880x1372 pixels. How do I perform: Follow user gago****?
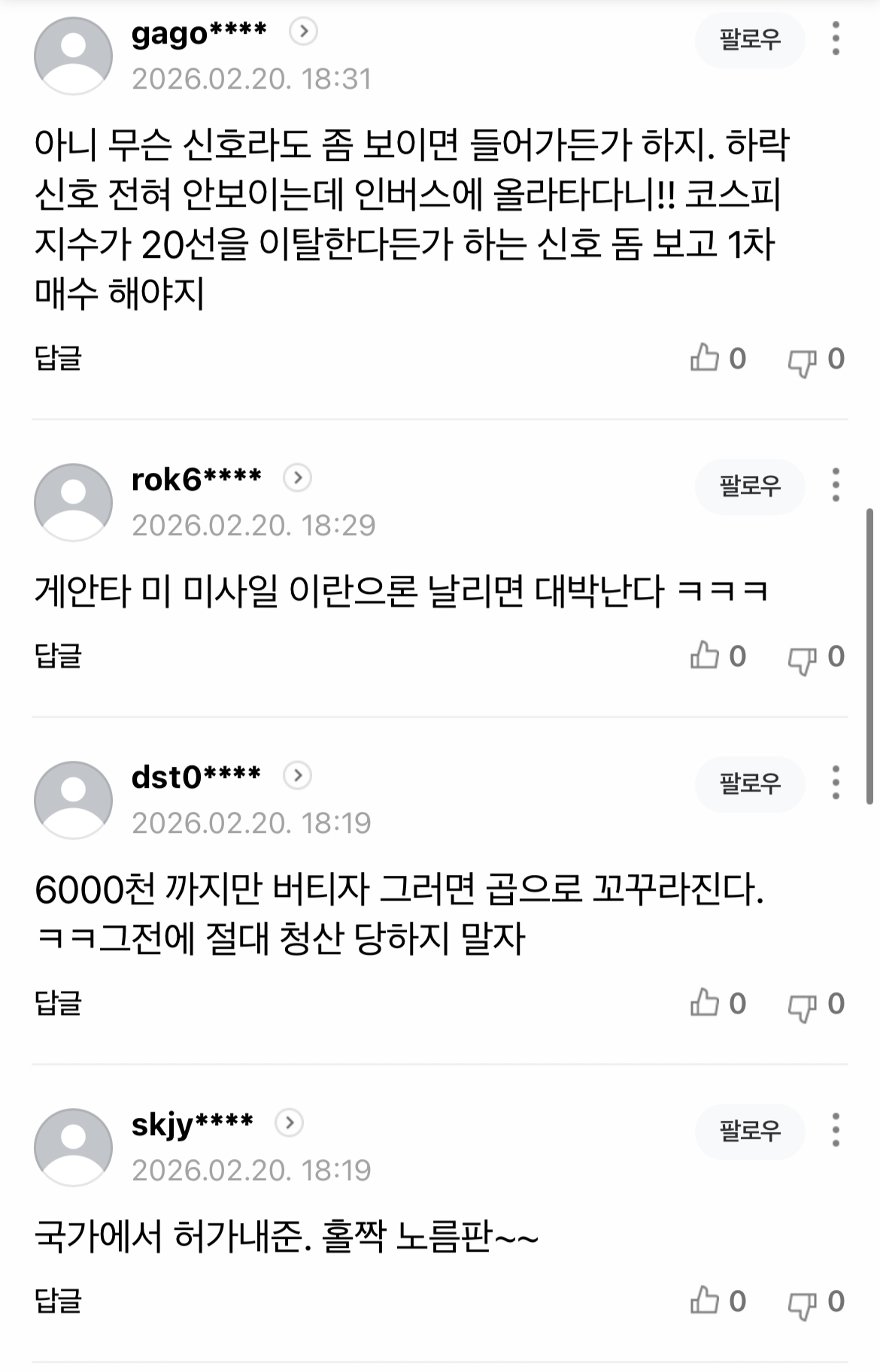[x=749, y=39]
